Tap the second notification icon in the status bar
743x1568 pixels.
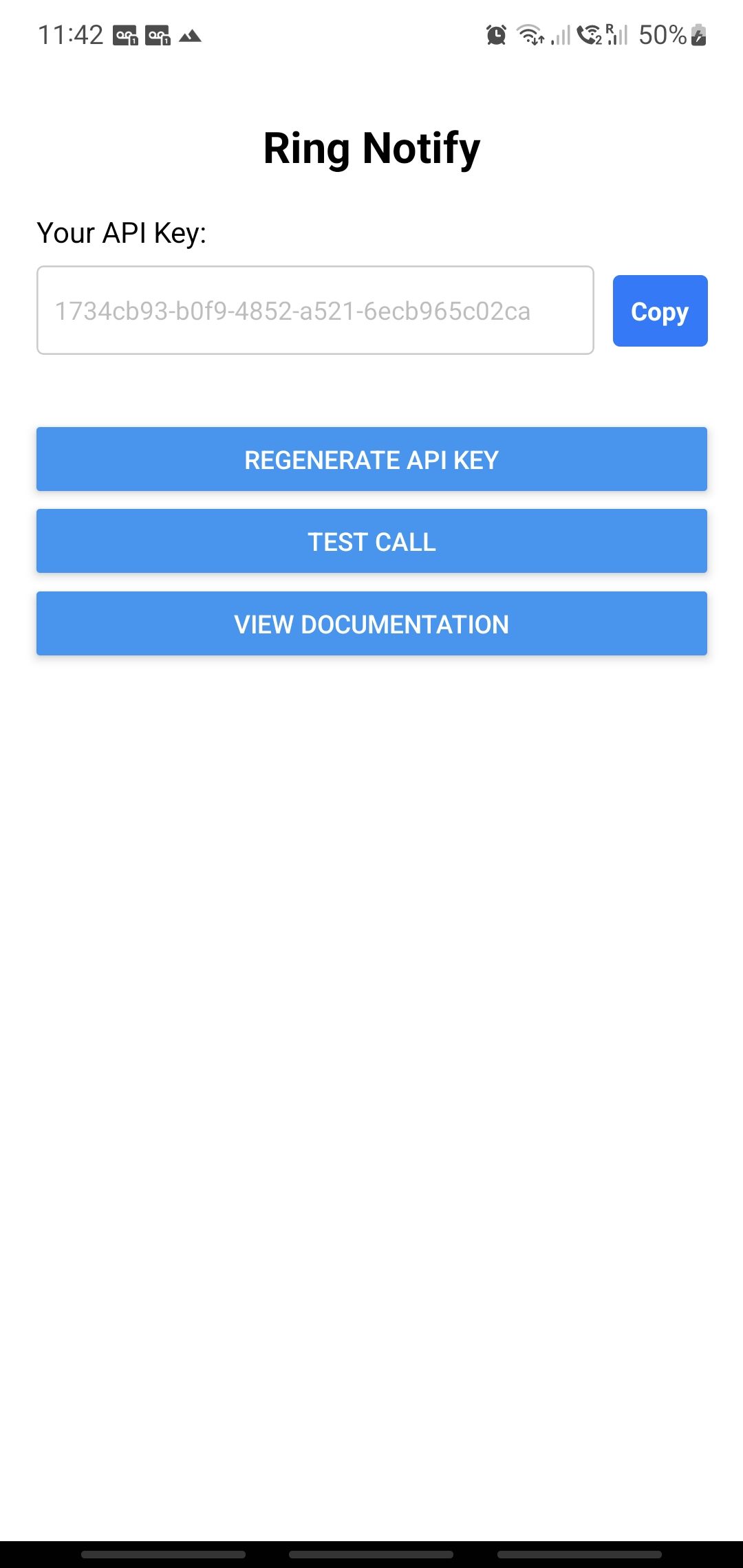(x=158, y=34)
